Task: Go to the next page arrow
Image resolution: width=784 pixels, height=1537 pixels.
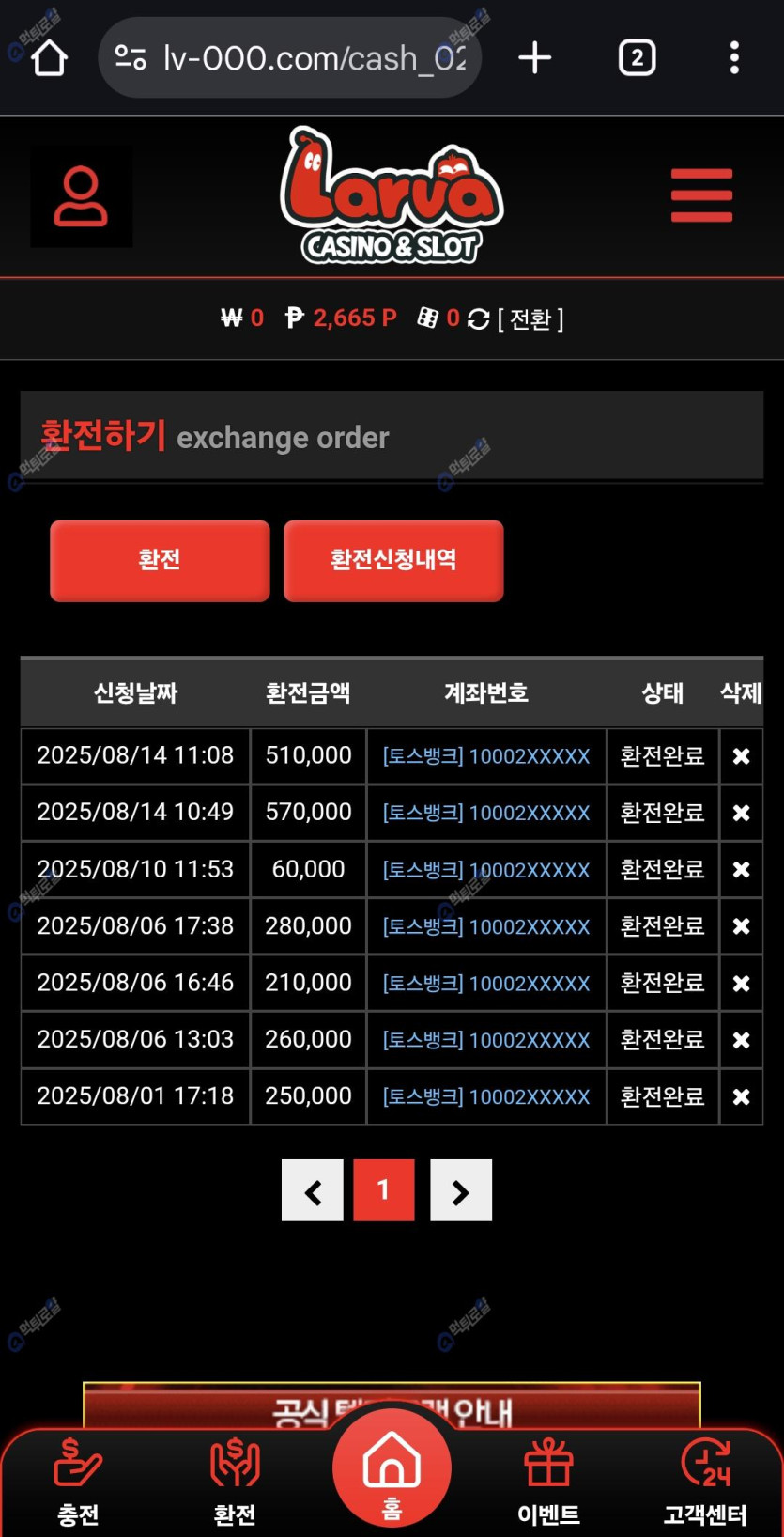Action: (x=460, y=1190)
